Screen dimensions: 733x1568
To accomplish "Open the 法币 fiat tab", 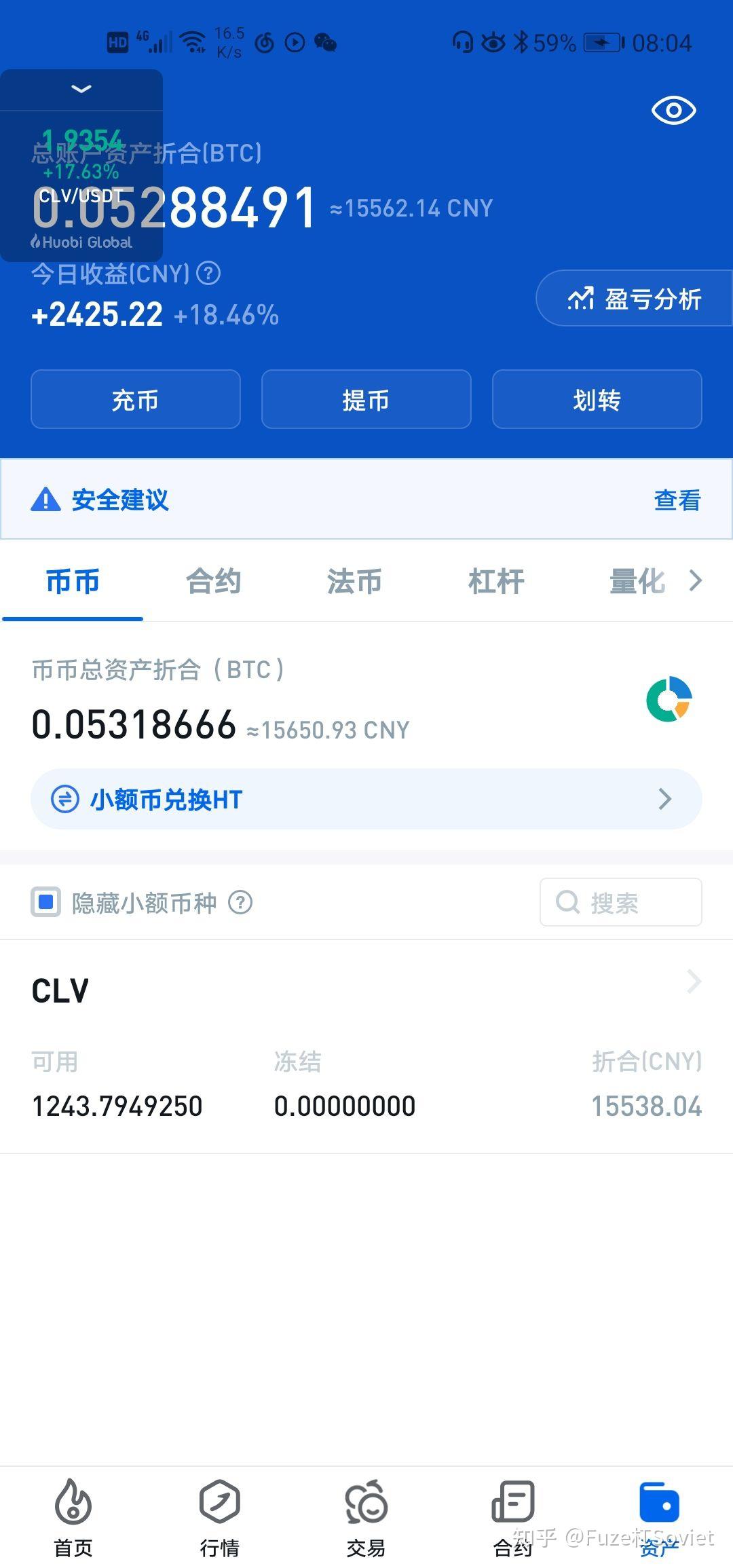I will coord(354,581).
